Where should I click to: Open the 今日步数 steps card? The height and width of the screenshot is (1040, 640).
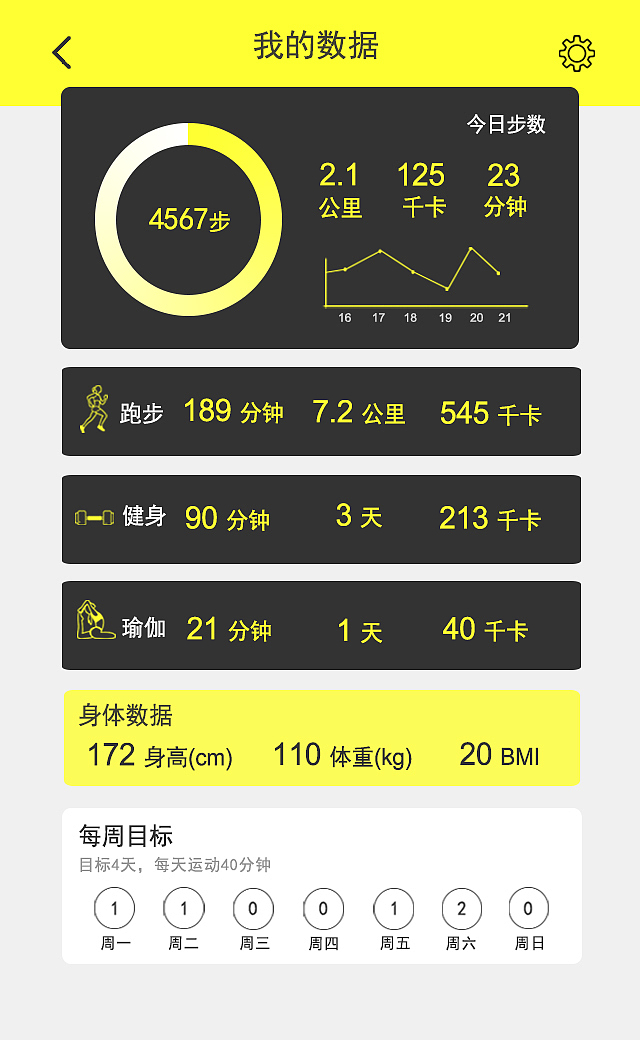pyautogui.click(x=320, y=218)
